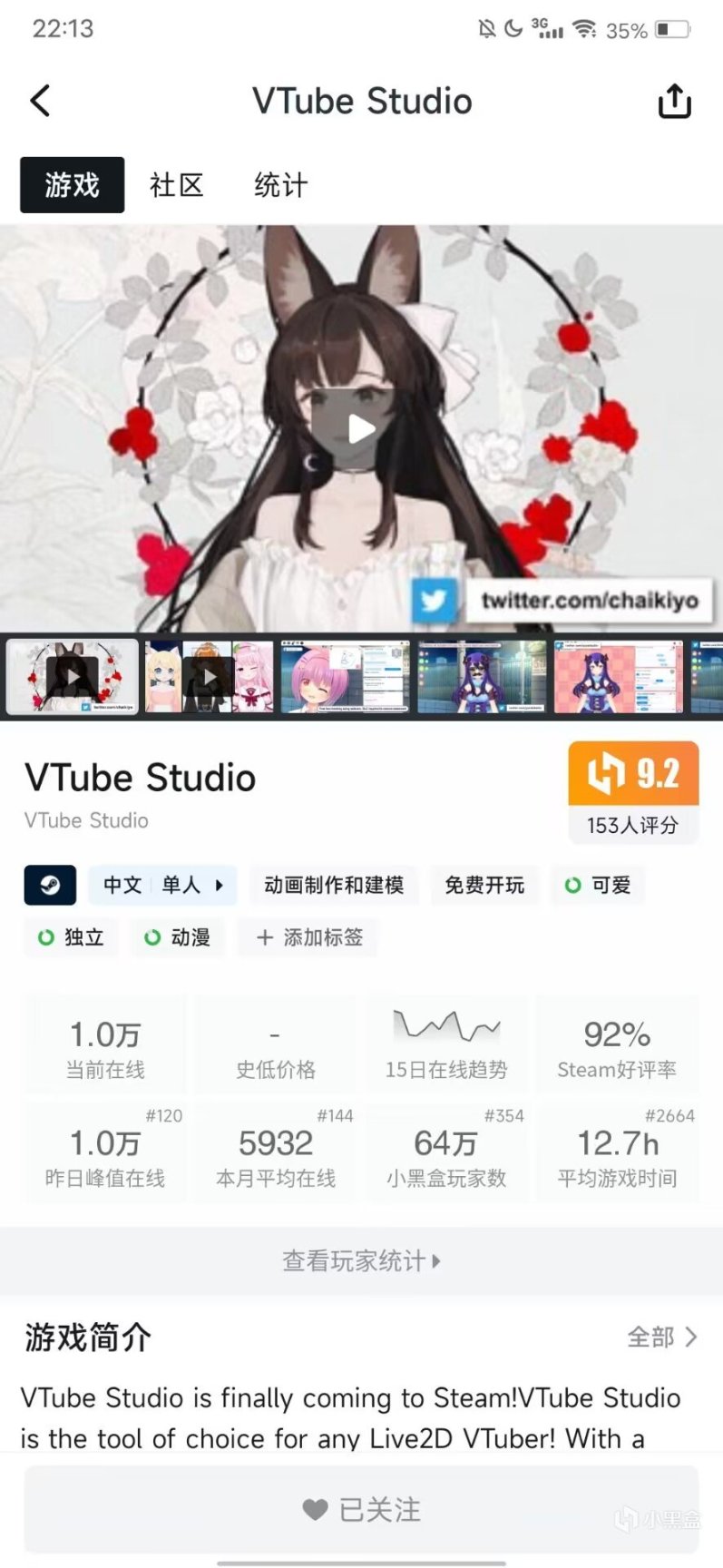Viewport: 723px width, 1568px height.
Task: Go back using the top-left arrow
Action: click(41, 101)
